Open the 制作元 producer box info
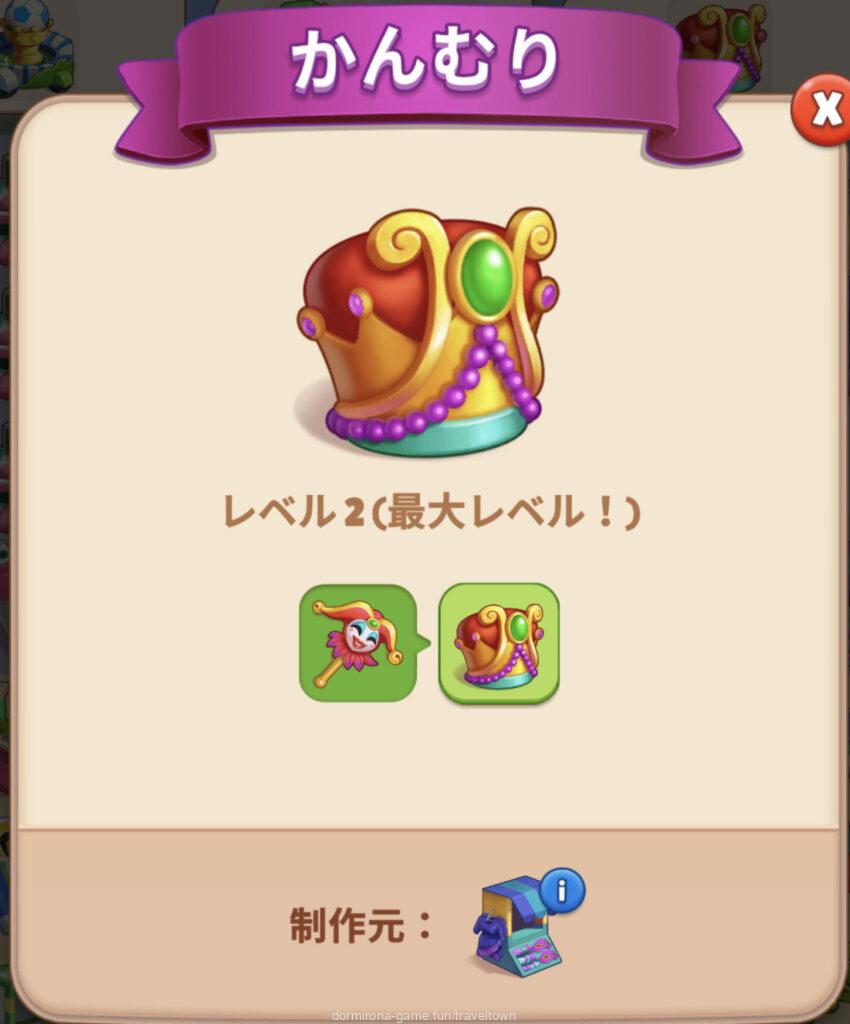 pyautogui.click(x=561, y=889)
